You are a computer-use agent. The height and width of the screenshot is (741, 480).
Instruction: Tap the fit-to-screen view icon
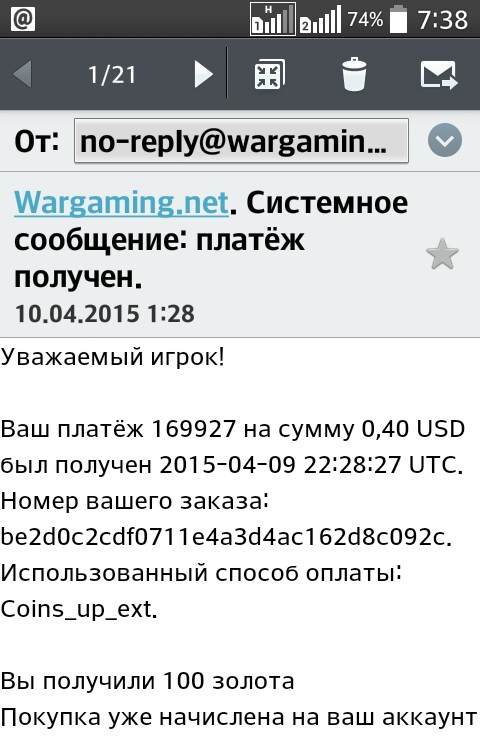click(x=269, y=74)
